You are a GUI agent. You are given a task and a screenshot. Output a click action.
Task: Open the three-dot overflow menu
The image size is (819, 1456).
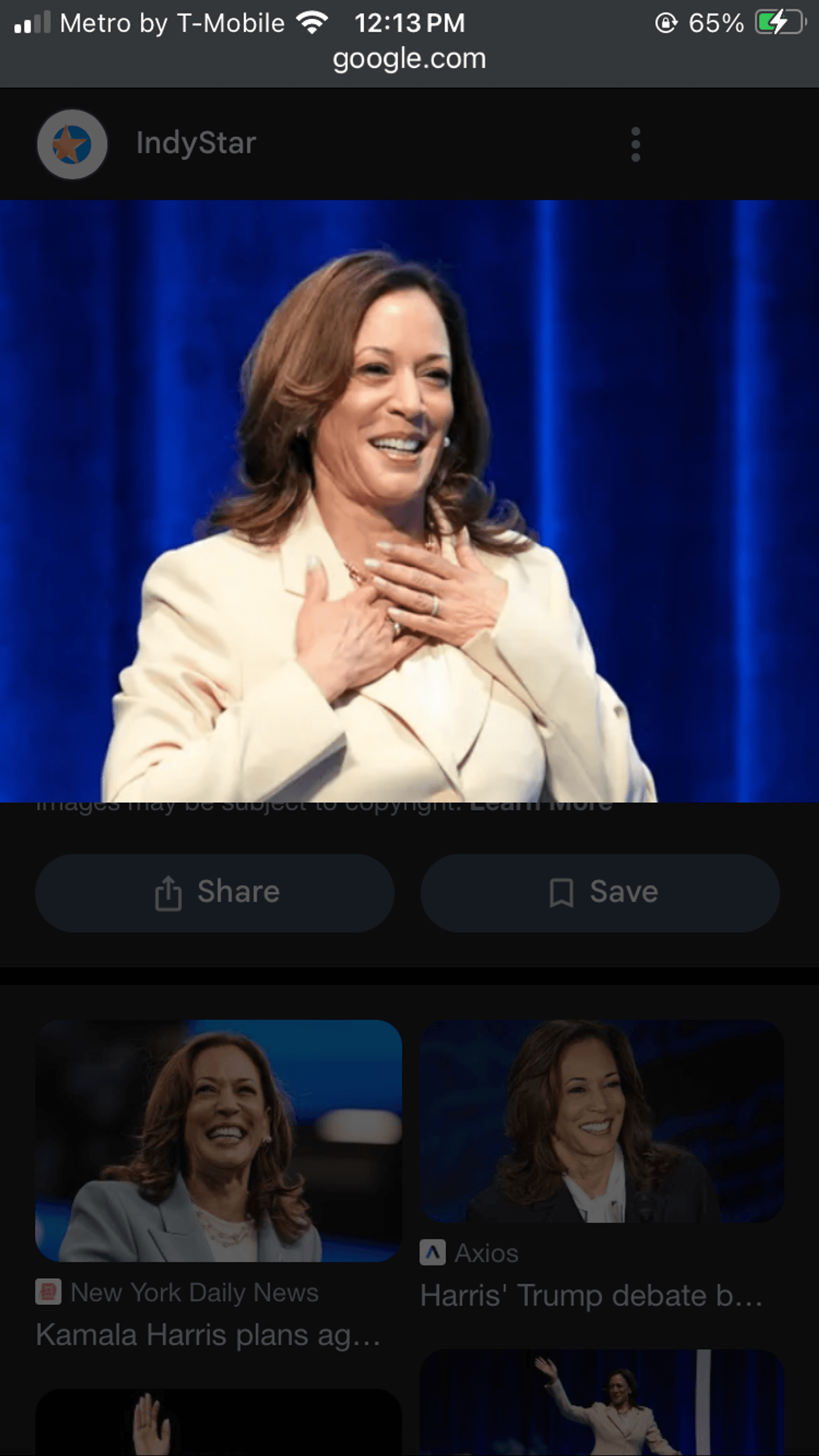tap(635, 144)
